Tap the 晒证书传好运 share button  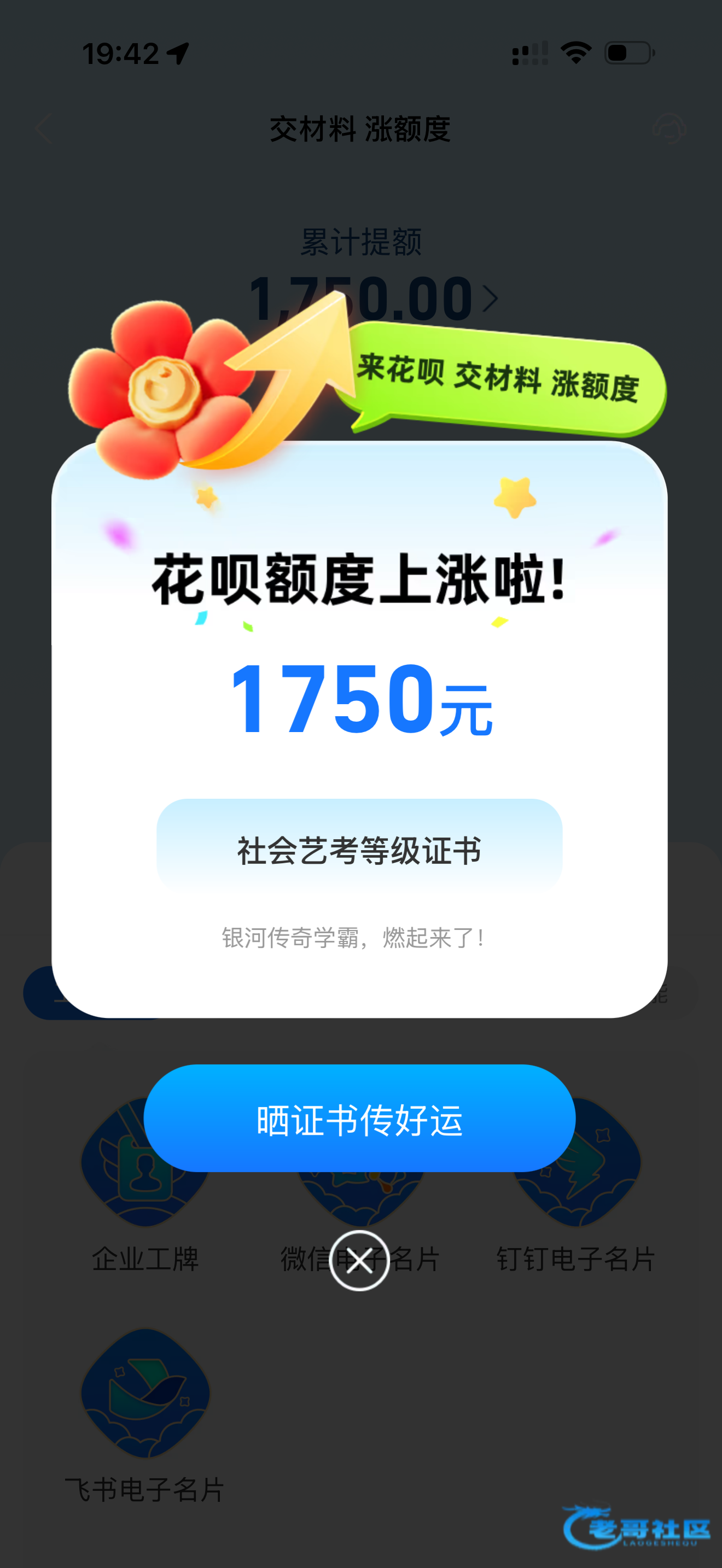[x=359, y=1119]
